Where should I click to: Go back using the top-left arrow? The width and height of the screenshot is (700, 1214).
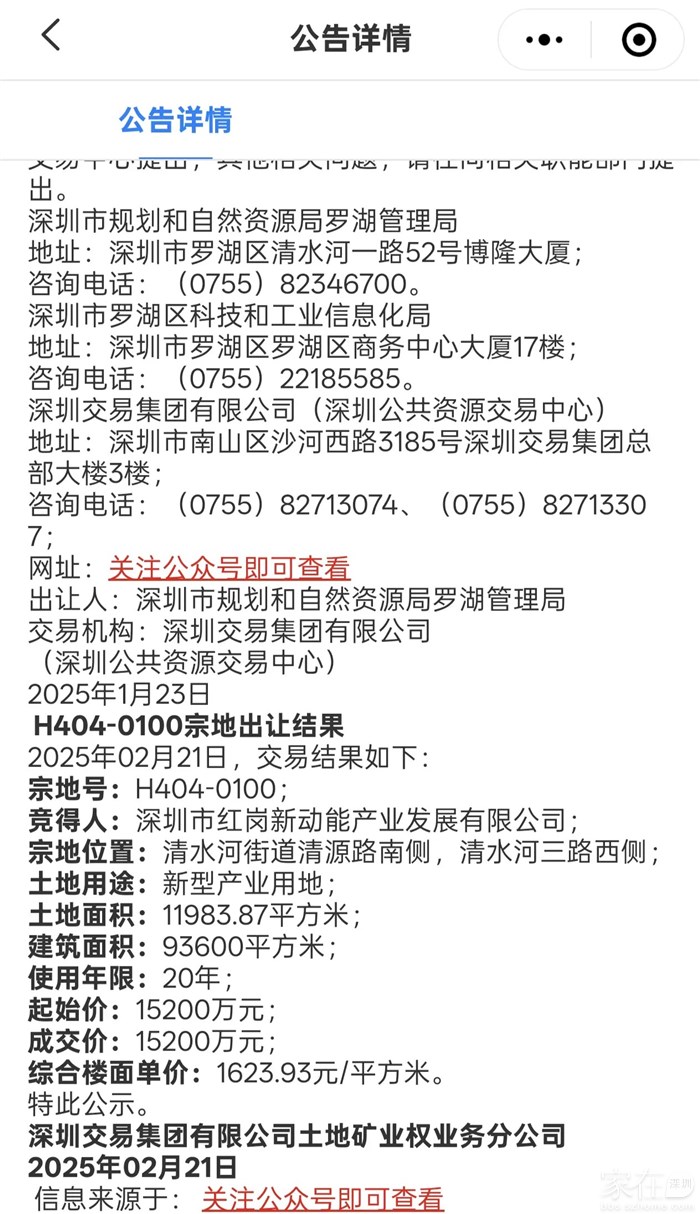tap(50, 37)
